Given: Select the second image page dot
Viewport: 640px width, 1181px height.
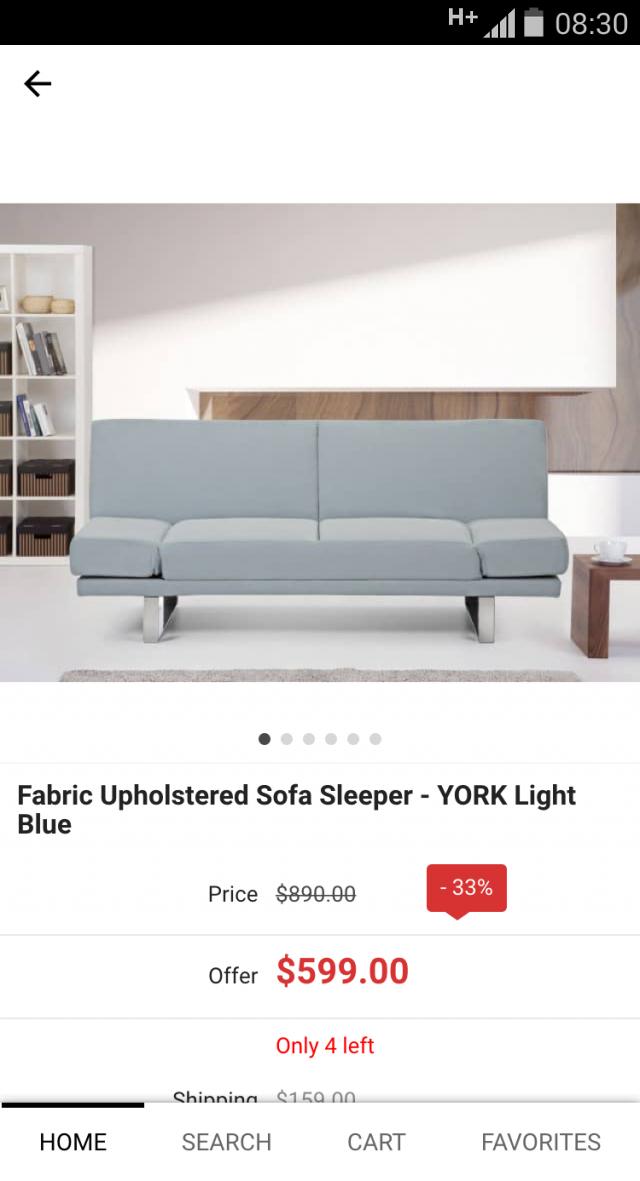Looking at the screenshot, I should coord(287,739).
